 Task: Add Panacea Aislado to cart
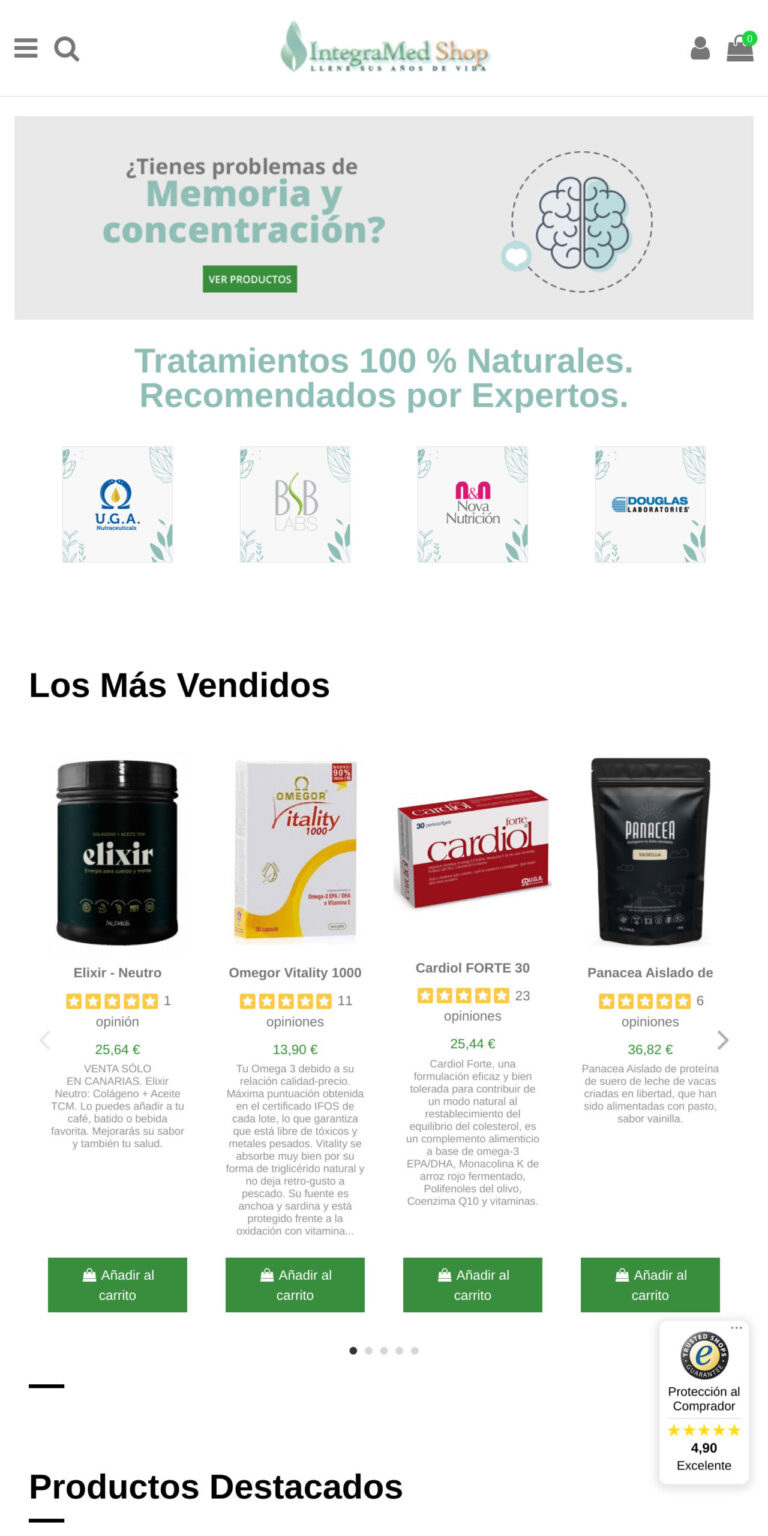coord(650,1284)
